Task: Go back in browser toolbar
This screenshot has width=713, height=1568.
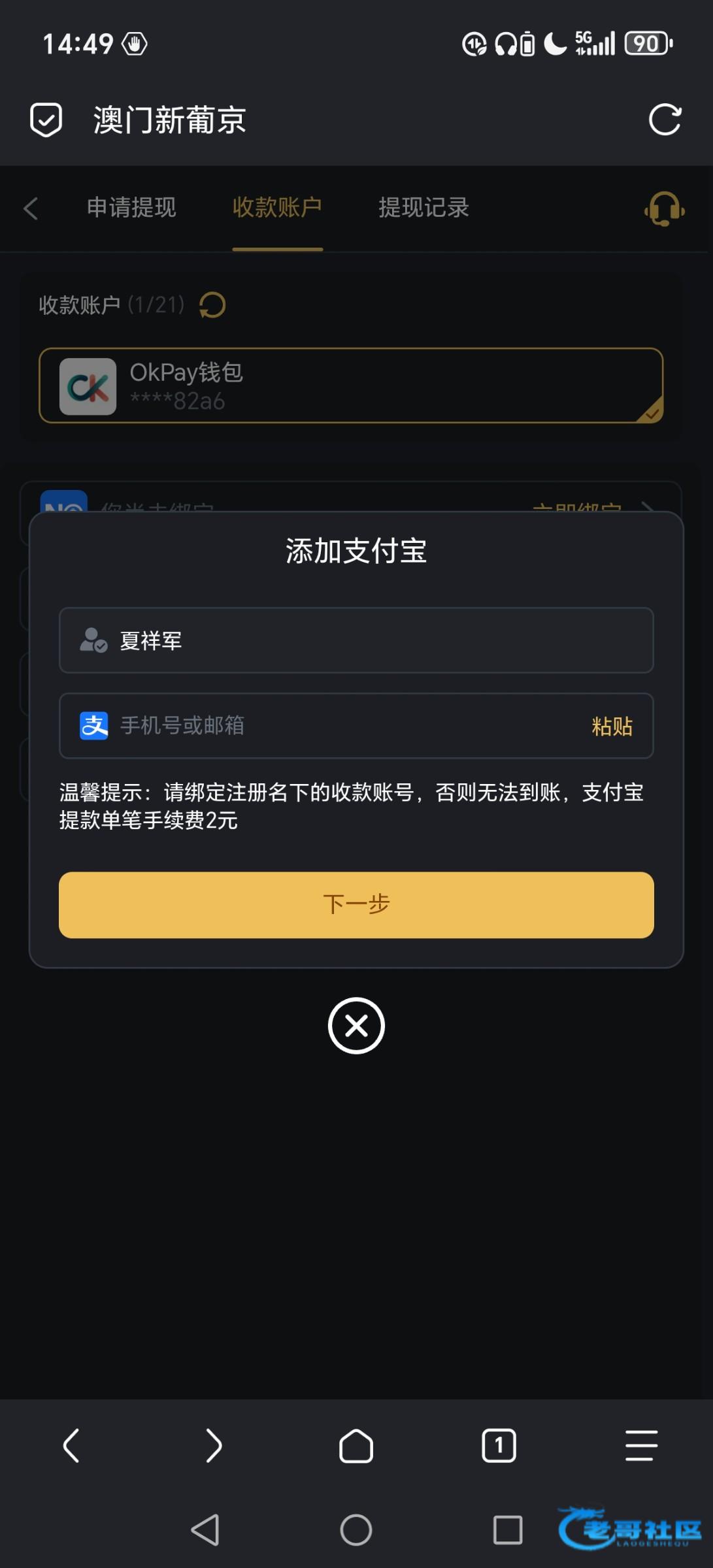Action: click(71, 1445)
